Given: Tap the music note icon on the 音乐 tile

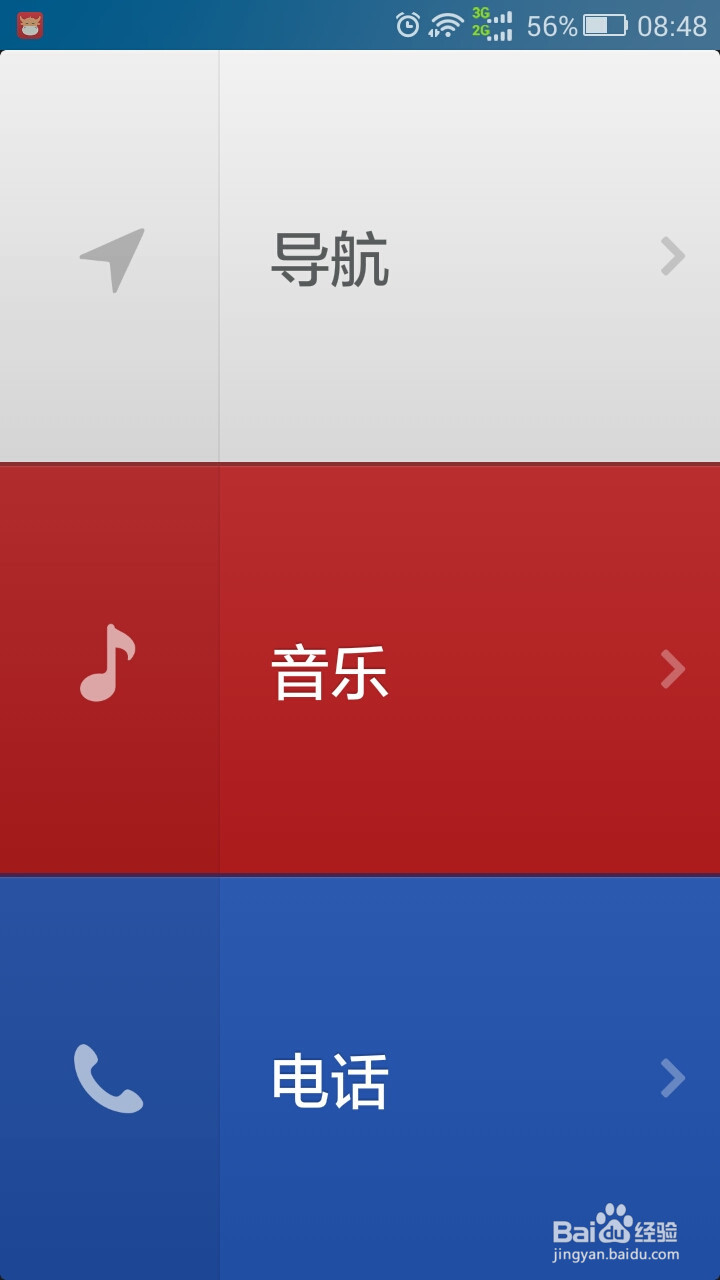Looking at the screenshot, I should point(110,662).
